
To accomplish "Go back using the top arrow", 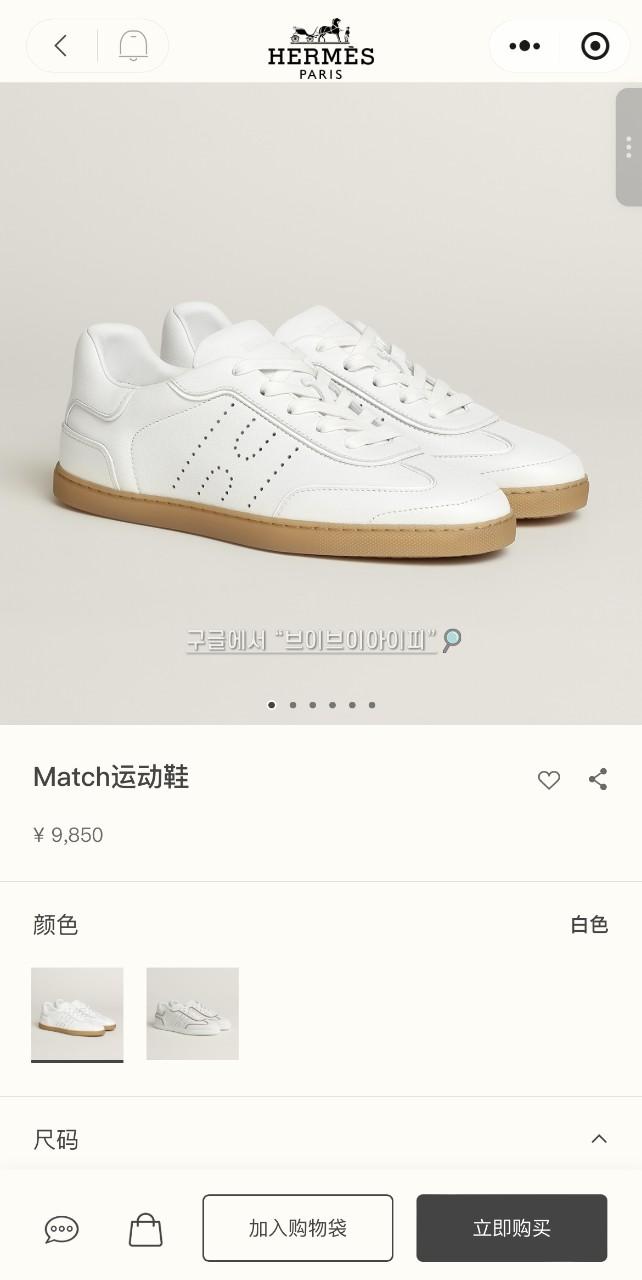I will click(61, 46).
